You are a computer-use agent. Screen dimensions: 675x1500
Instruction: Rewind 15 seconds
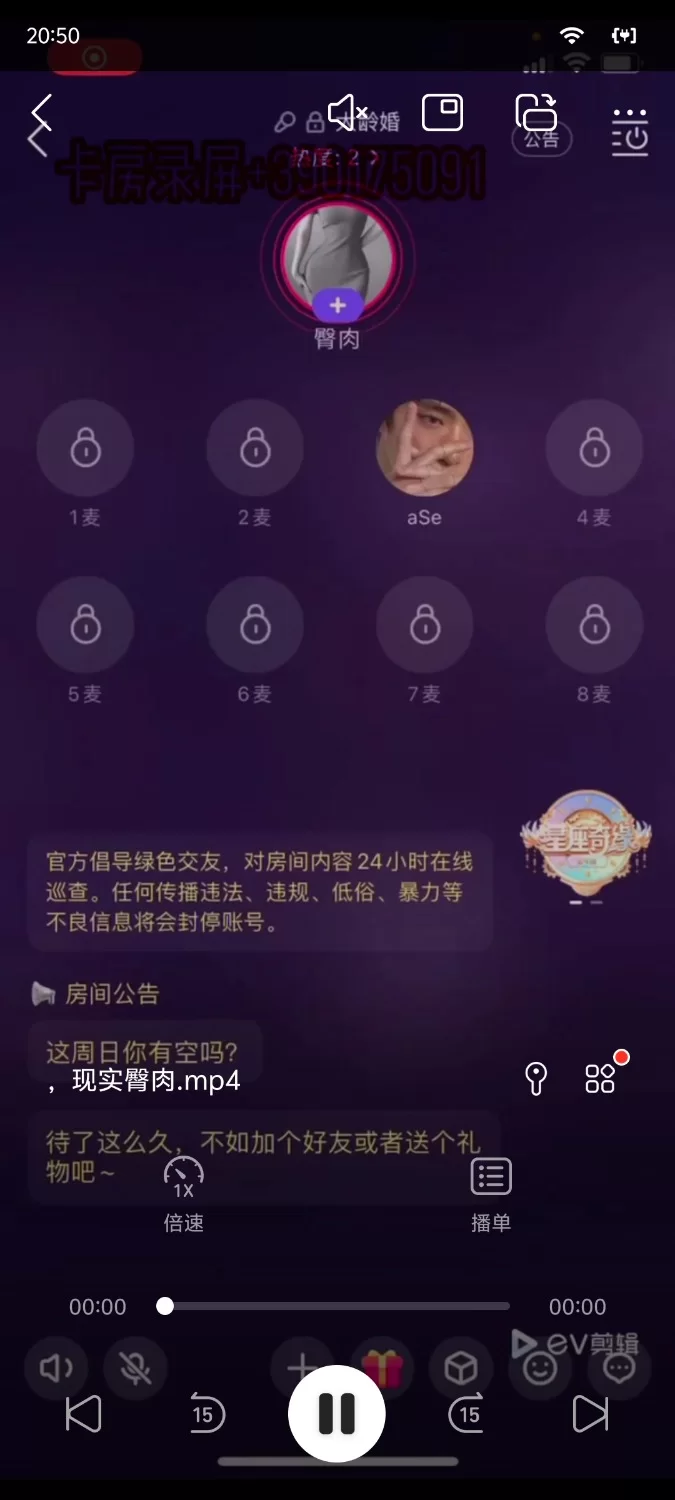(x=207, y=1414)
